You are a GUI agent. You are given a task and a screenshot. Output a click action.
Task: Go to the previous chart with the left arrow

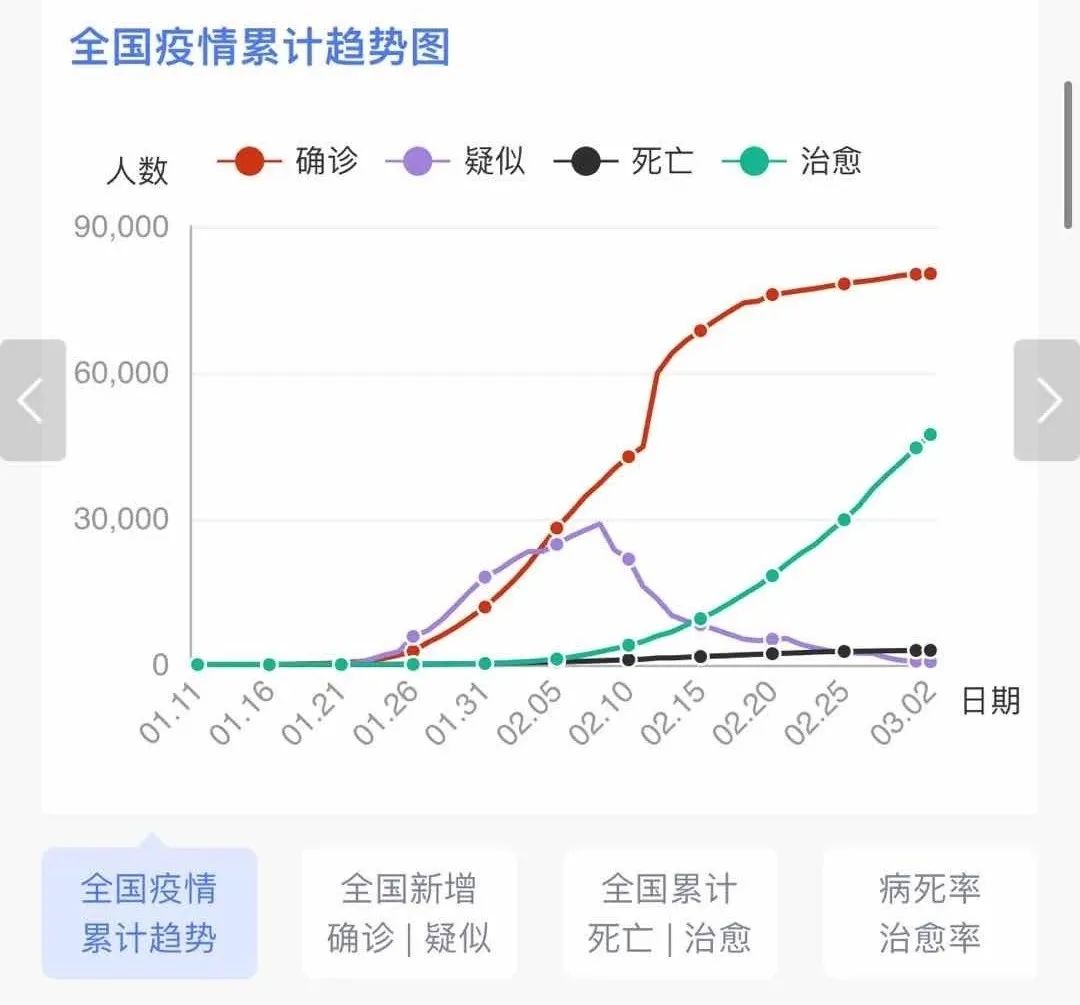32,400
